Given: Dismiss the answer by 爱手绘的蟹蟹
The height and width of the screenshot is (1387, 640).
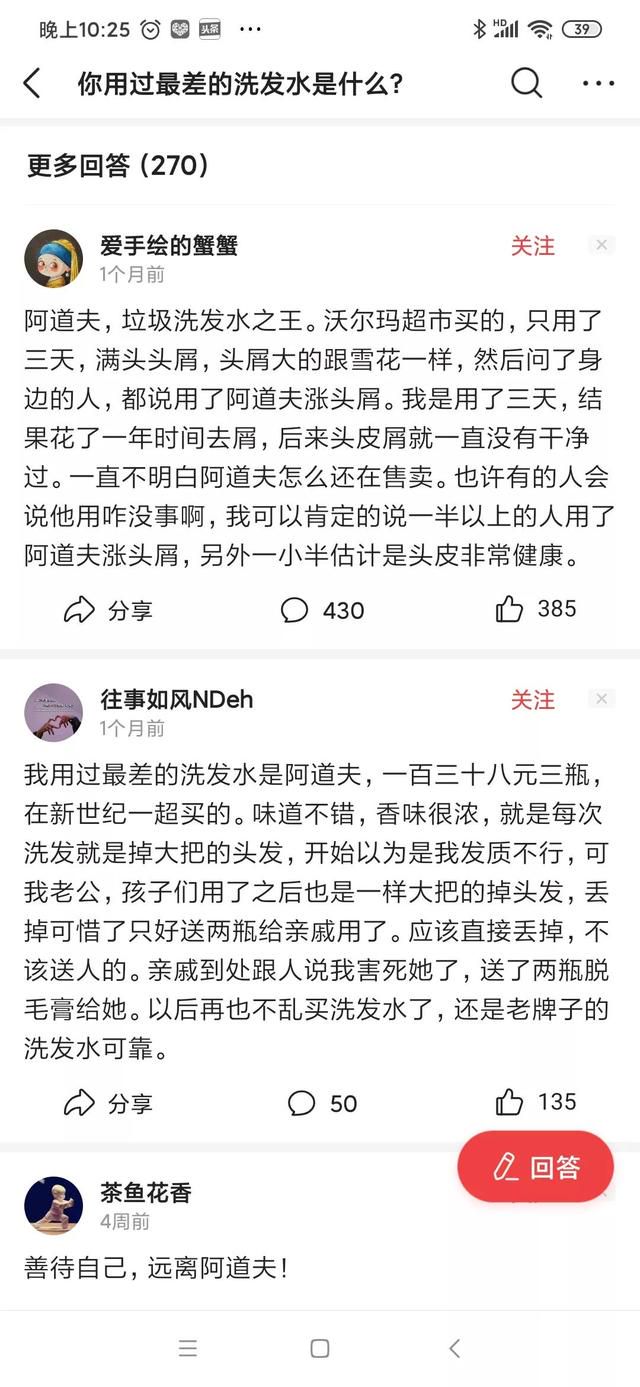Looking at the screenshot, I should point(601,245).
